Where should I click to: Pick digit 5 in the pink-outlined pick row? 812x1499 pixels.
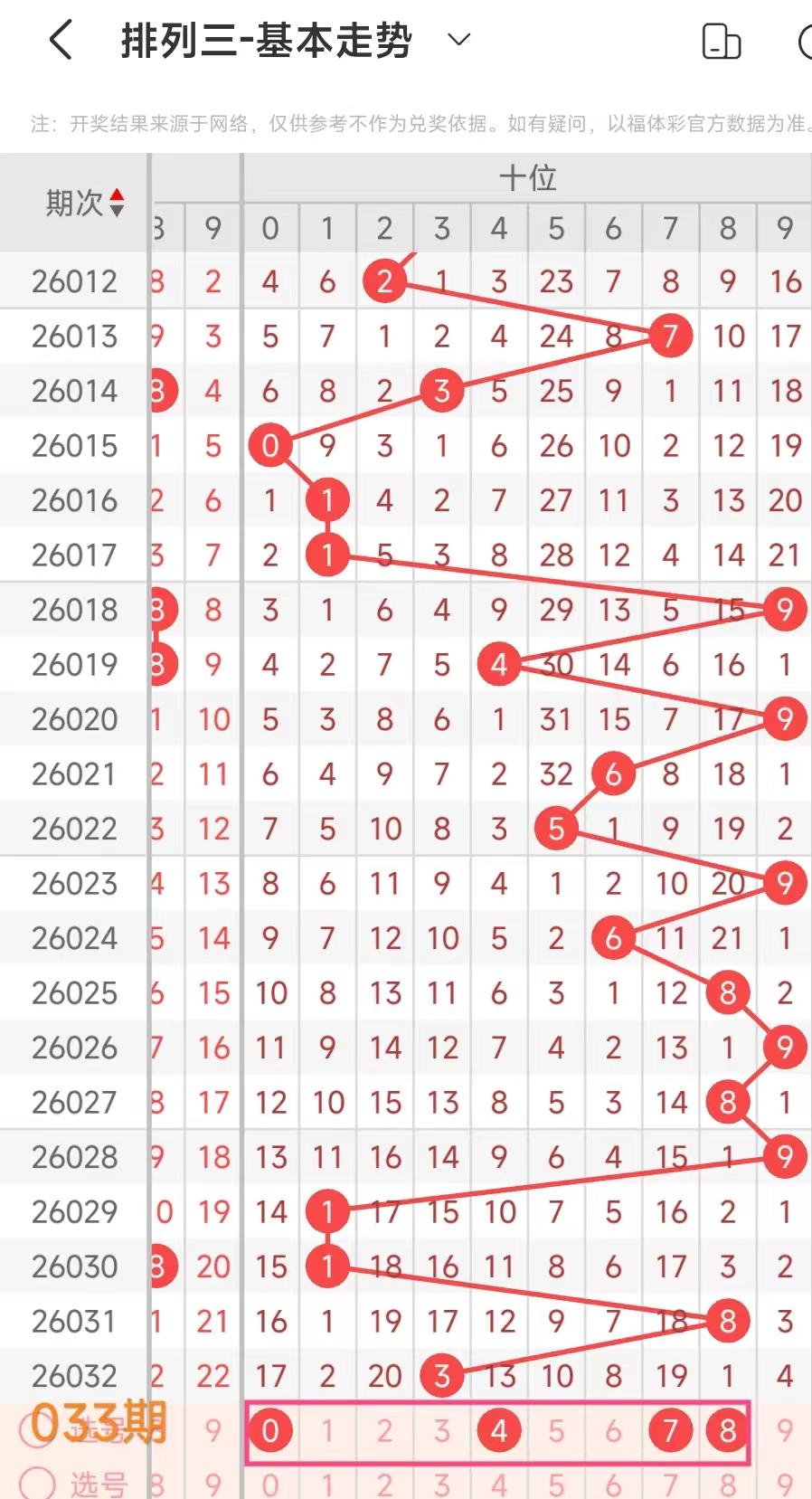tap(556, 1431)
